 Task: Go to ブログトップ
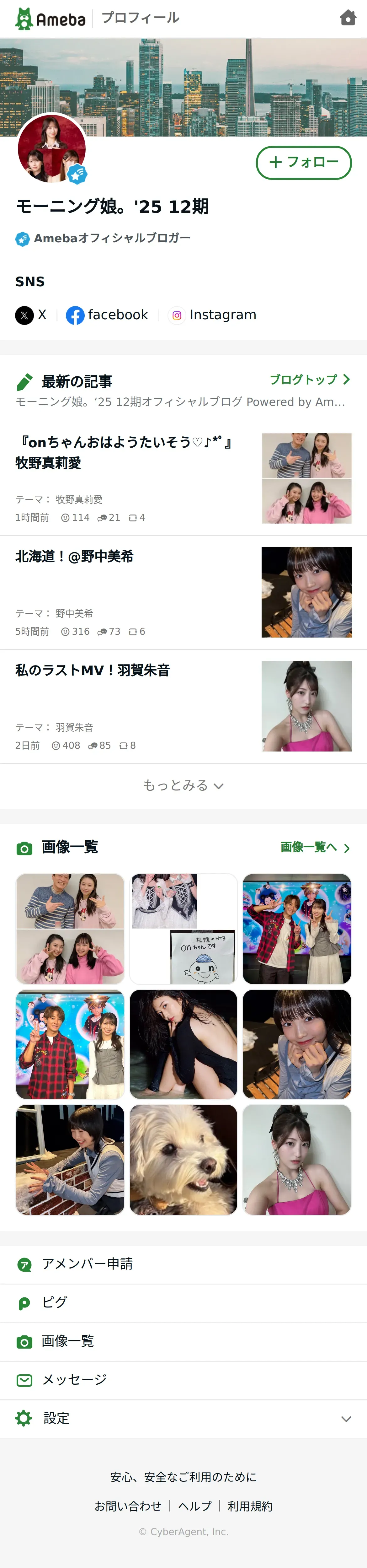pos(309,380)
